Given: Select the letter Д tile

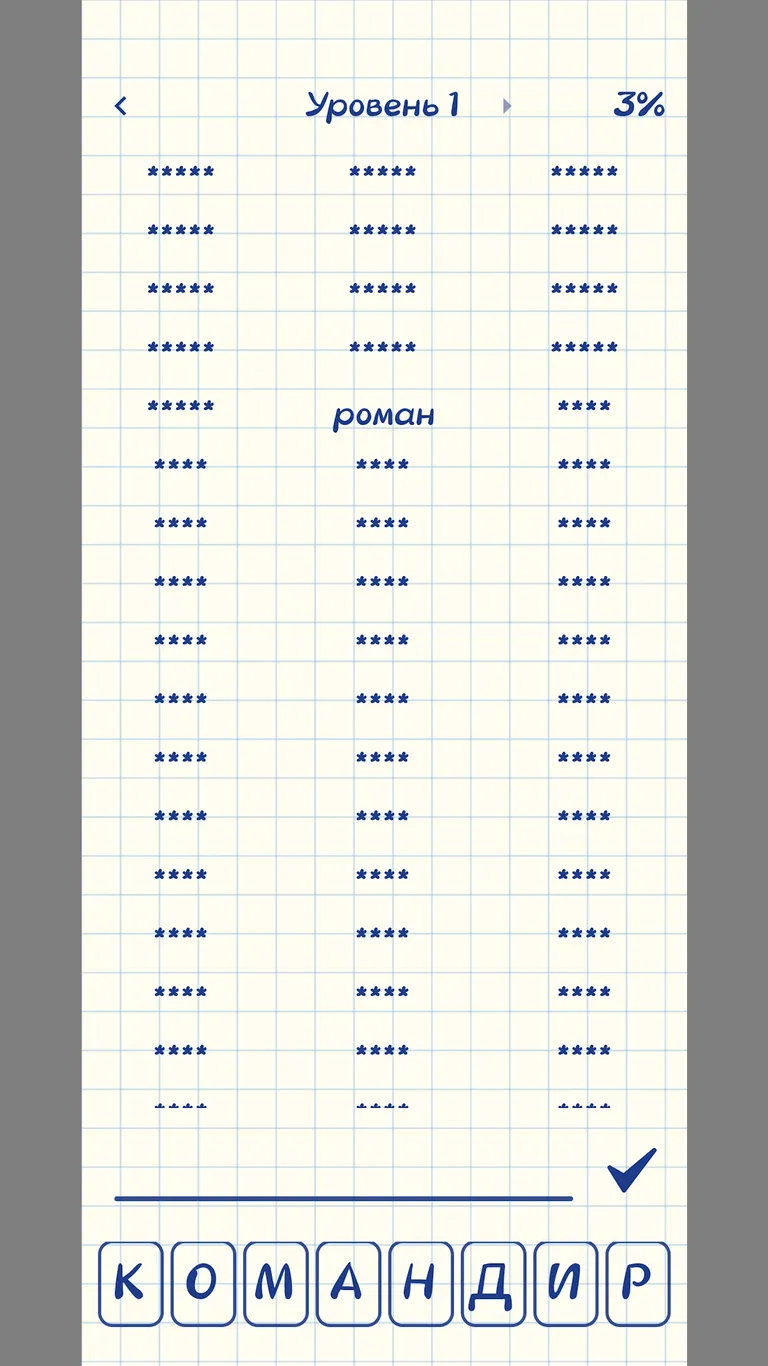Looking at the screenshot, I should (493, 1284).
